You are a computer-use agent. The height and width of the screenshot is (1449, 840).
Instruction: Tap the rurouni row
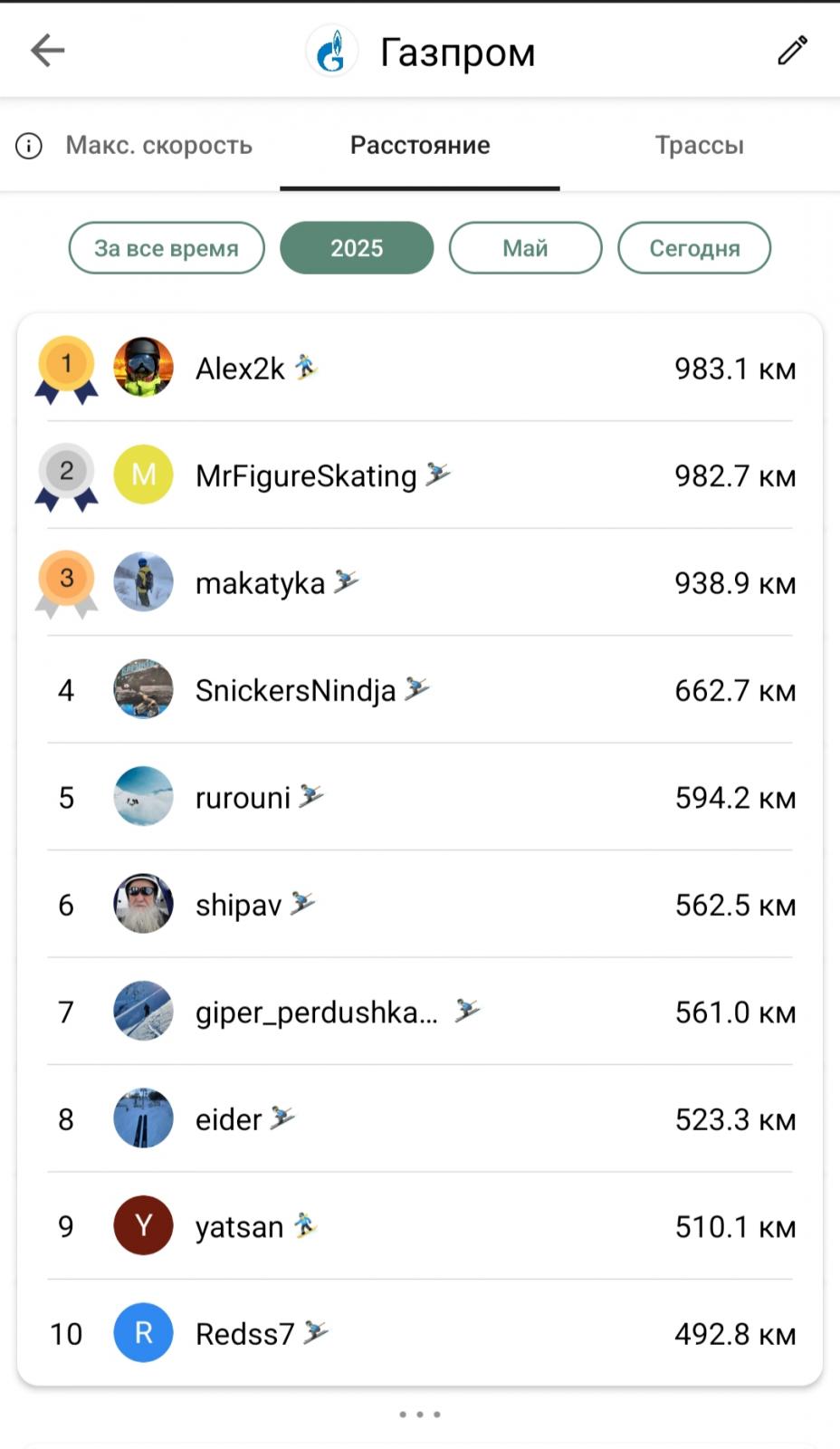click(420, 797)
